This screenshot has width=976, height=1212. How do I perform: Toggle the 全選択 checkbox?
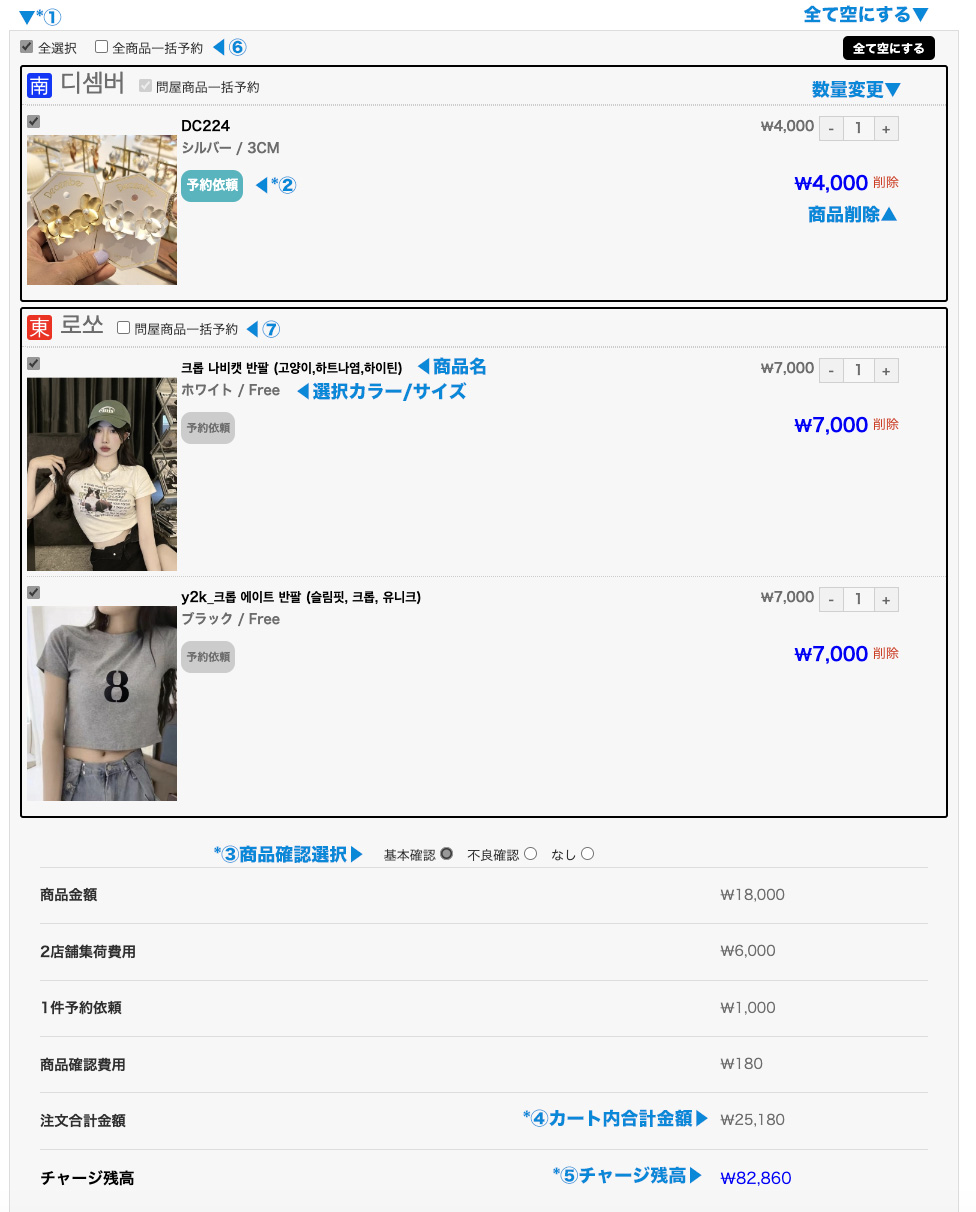[27, 46]
